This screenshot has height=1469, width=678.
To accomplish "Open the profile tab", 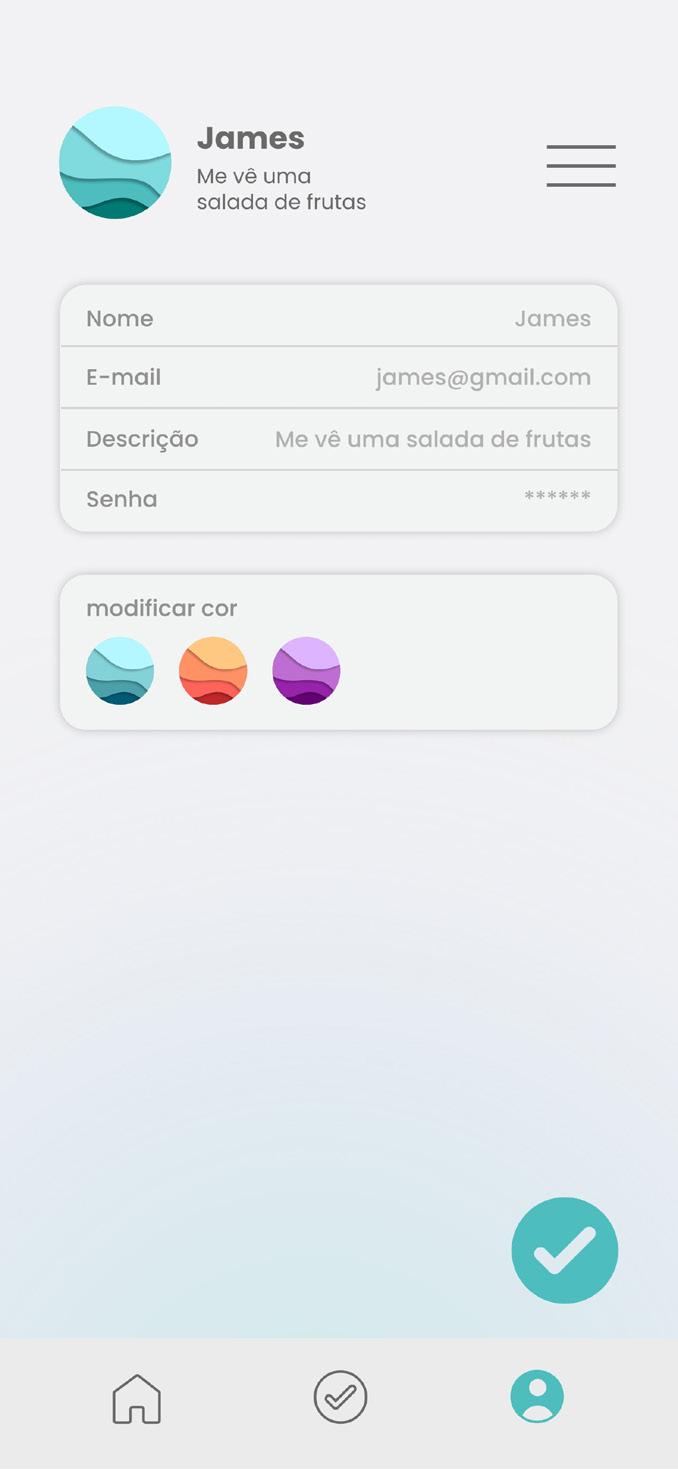I will [537, 1397].
